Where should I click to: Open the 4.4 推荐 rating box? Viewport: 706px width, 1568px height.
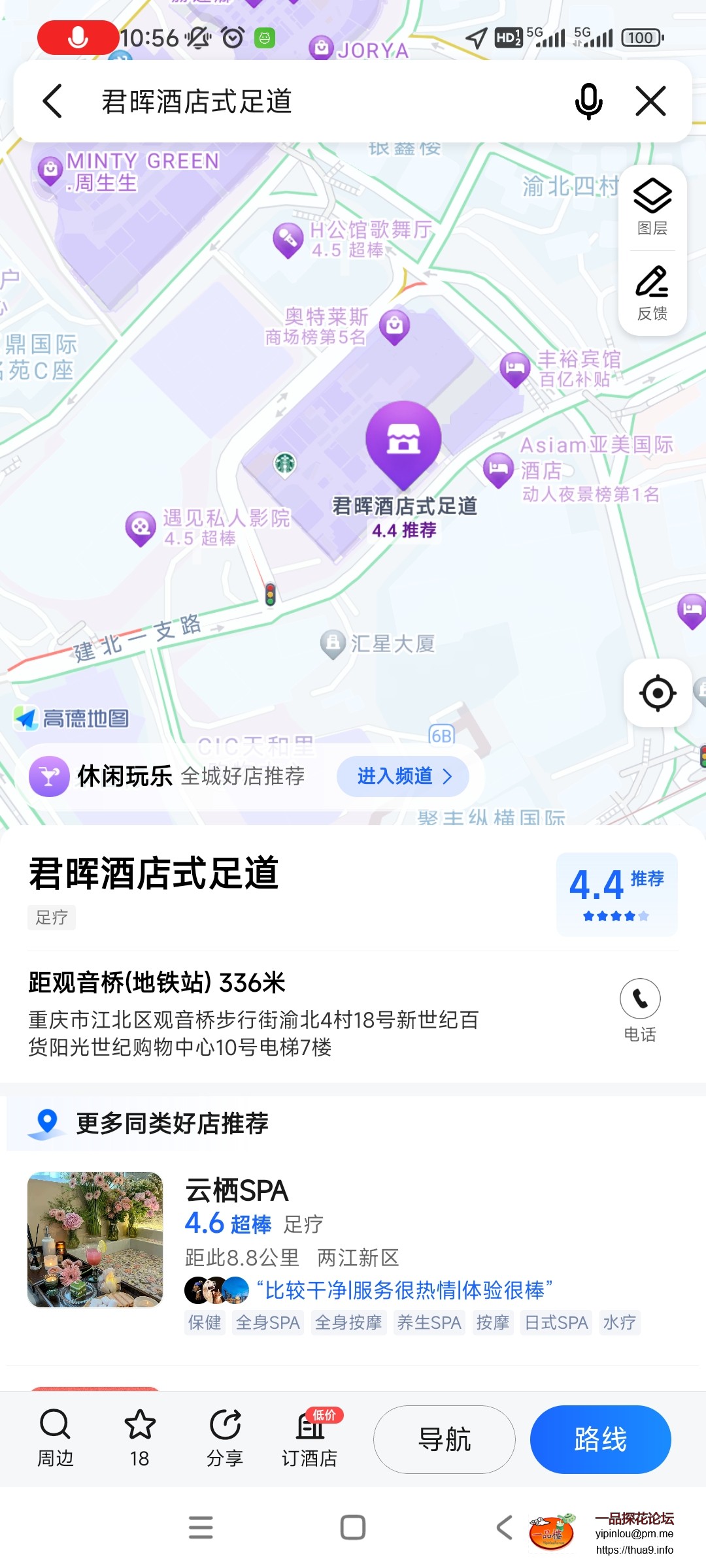(x=616, y=894)
